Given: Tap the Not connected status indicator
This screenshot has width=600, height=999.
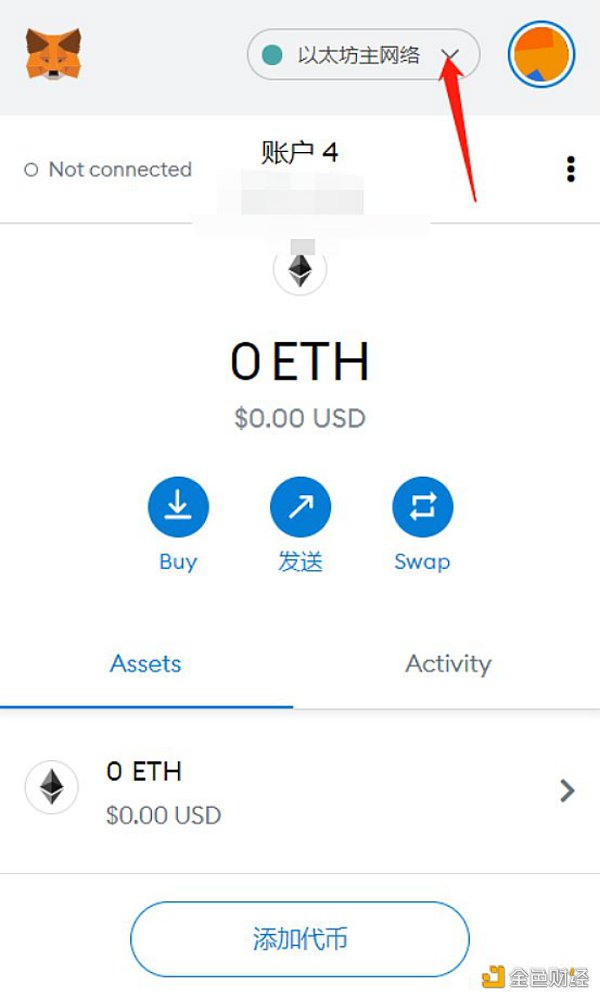Looking at the screenshot, I should pyautogui.click(x=108, y=170).
